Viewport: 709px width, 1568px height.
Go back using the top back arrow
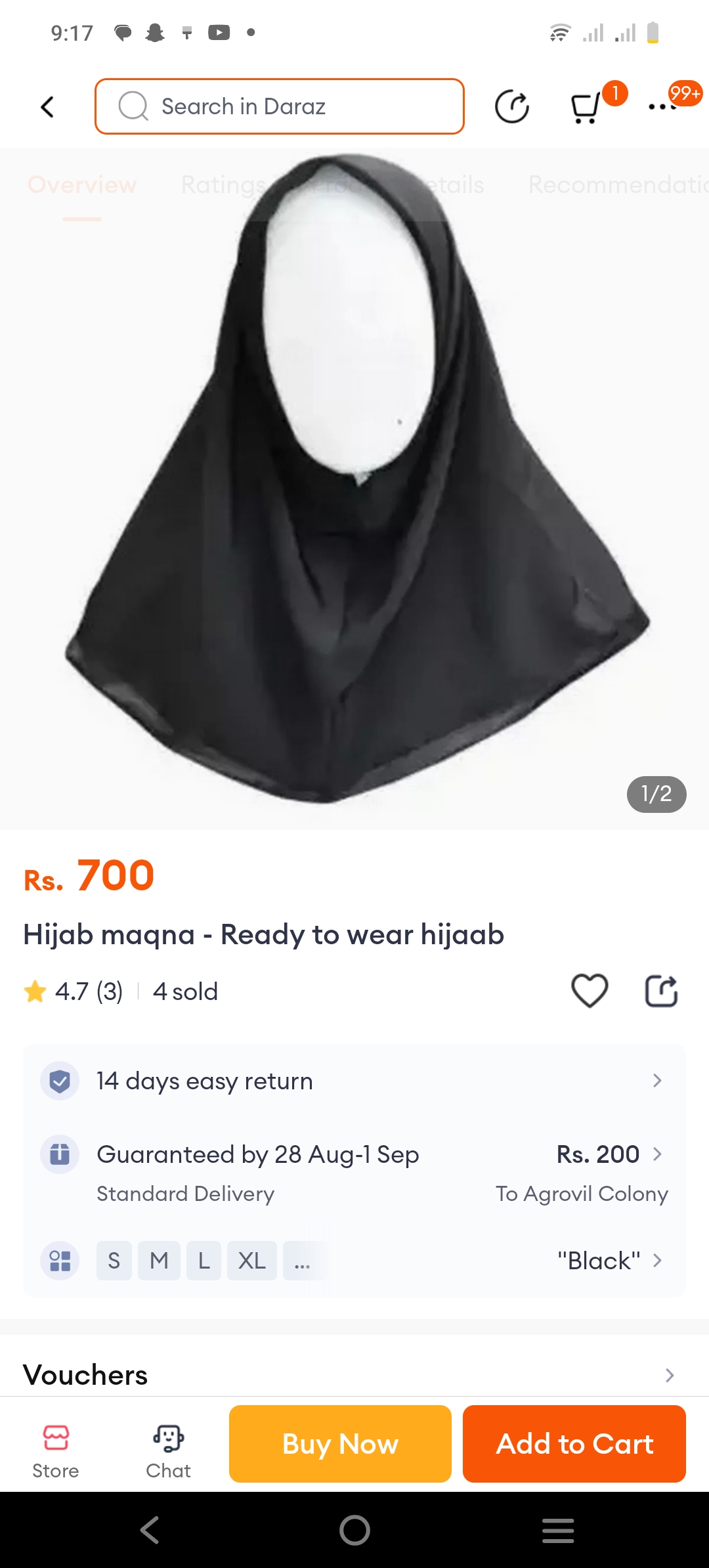47,107
